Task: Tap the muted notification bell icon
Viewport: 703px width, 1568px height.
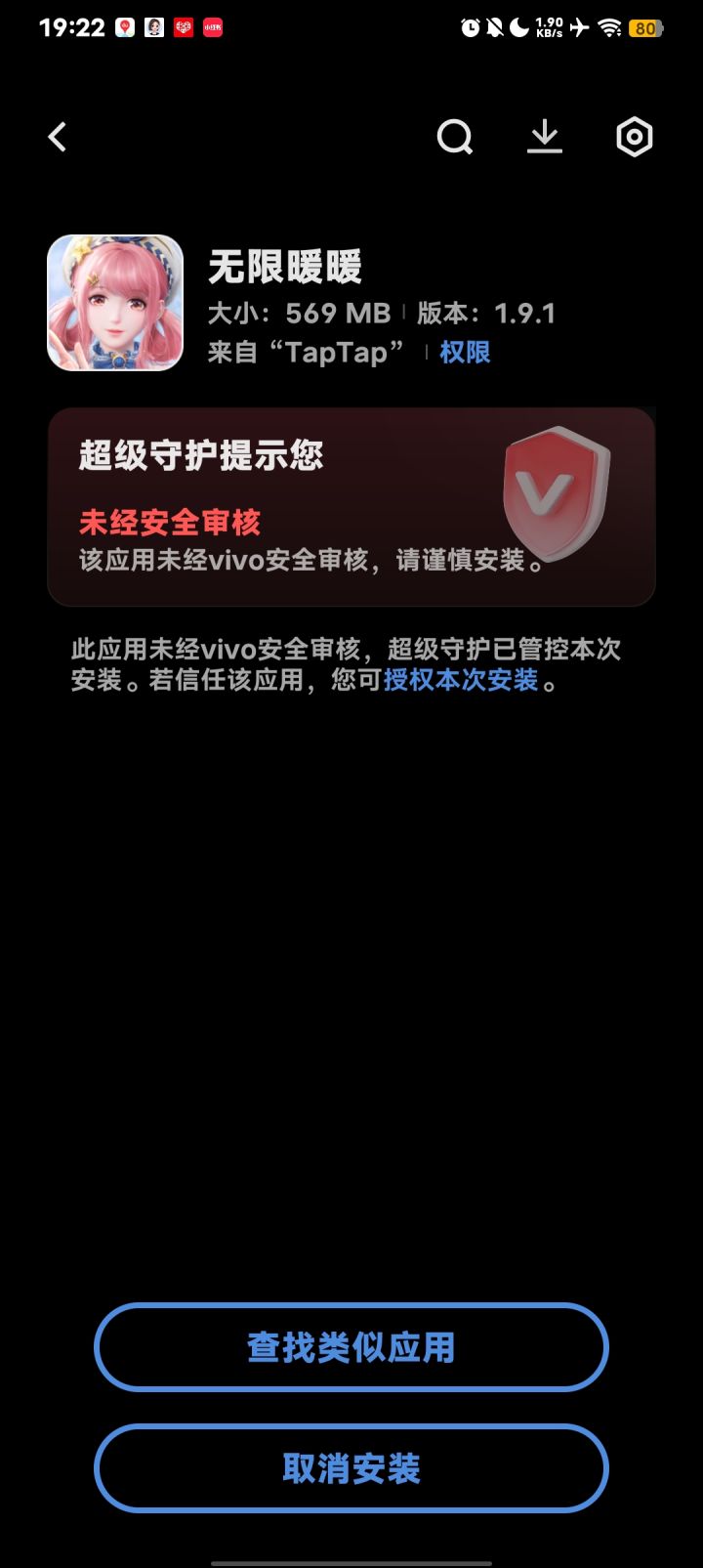Action: tap(496, 26)
